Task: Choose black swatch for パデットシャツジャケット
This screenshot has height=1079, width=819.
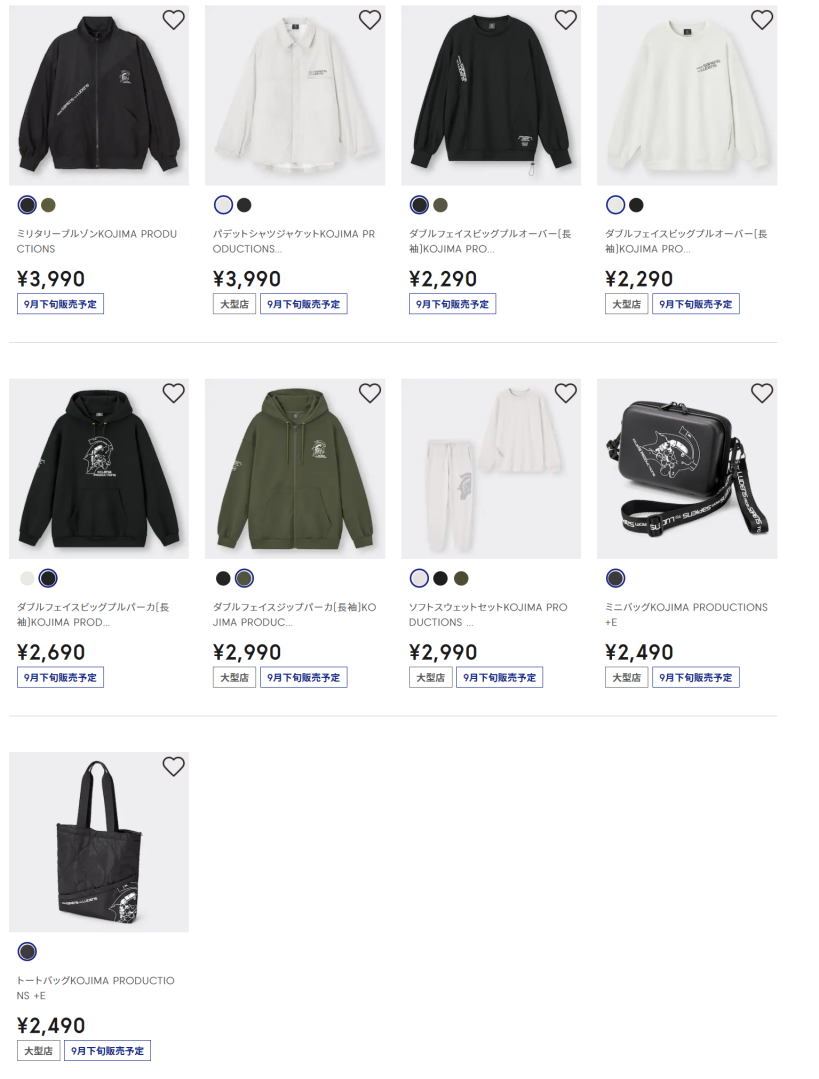Action: 244,205
